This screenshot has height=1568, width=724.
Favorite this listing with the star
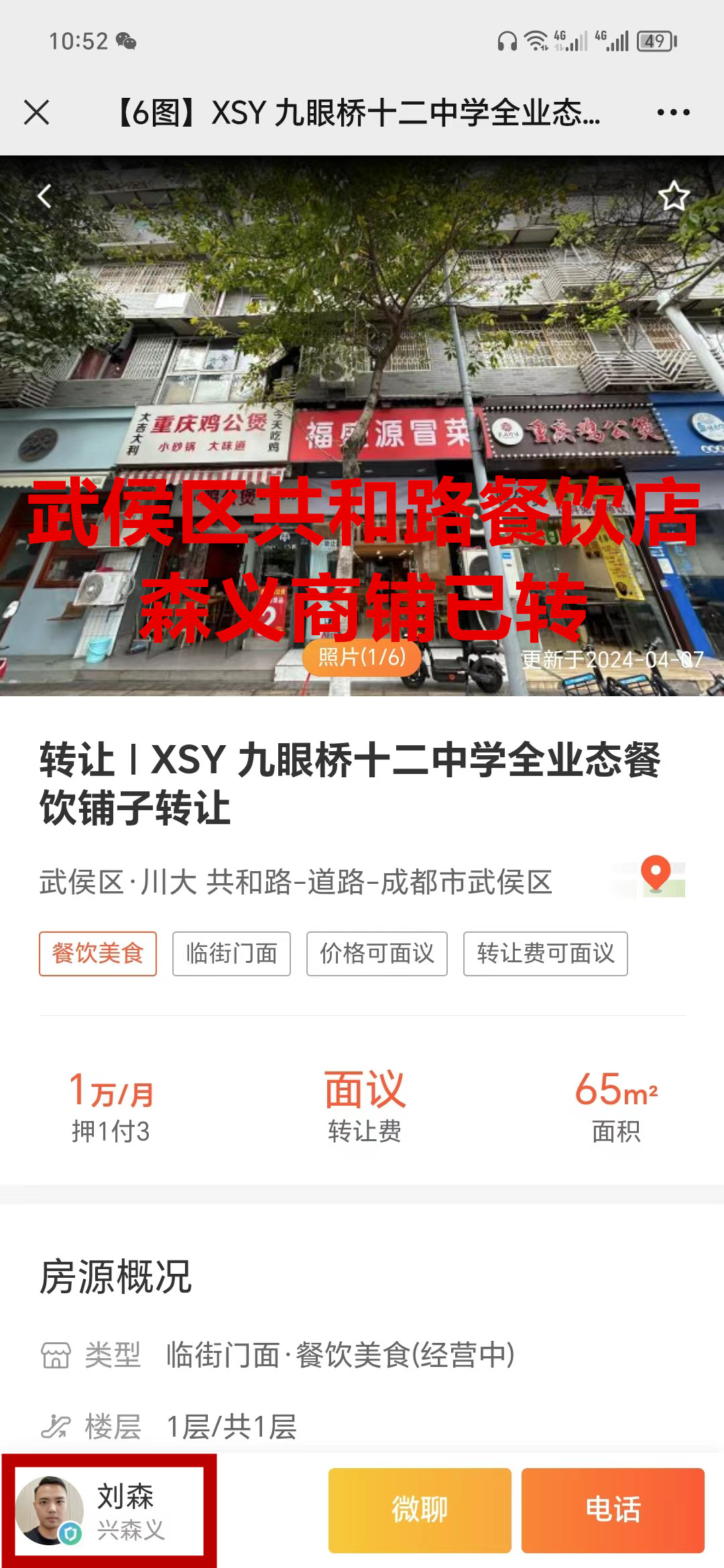pos(673,196)
